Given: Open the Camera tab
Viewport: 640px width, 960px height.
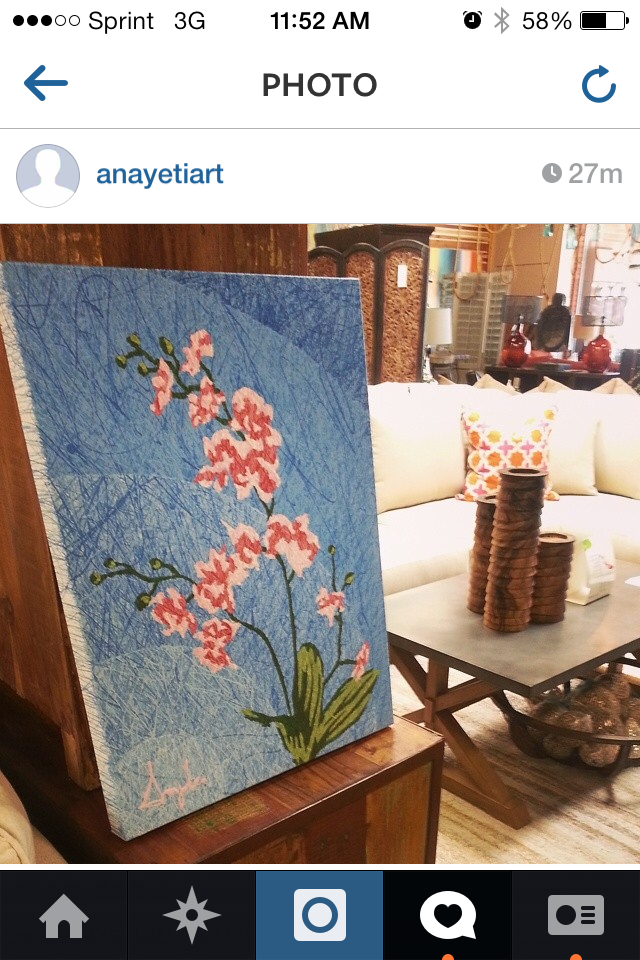Looking at the screenshot, I should 320,915.
